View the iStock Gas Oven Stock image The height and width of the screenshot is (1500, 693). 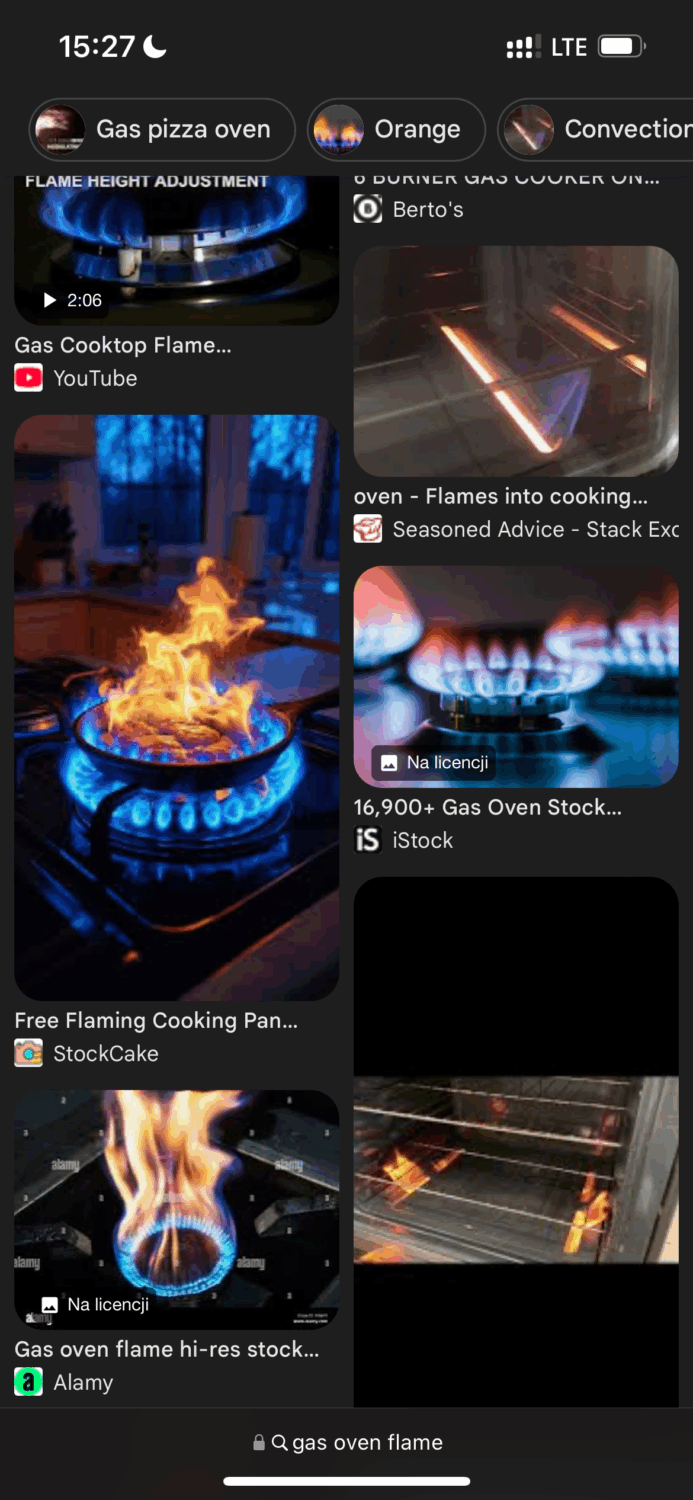tap(516, 676)
